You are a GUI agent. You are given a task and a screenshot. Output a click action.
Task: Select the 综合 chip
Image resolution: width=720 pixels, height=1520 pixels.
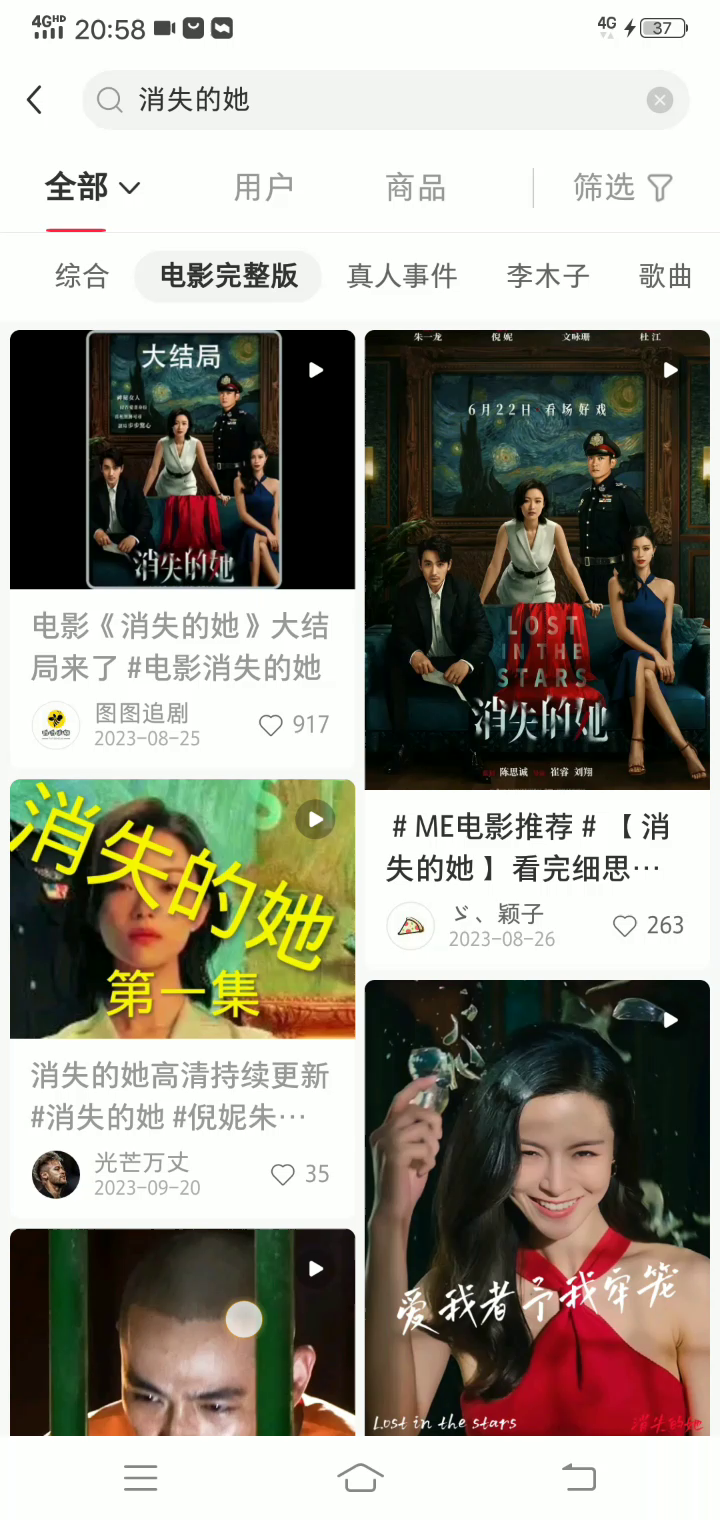pos(81,276)
